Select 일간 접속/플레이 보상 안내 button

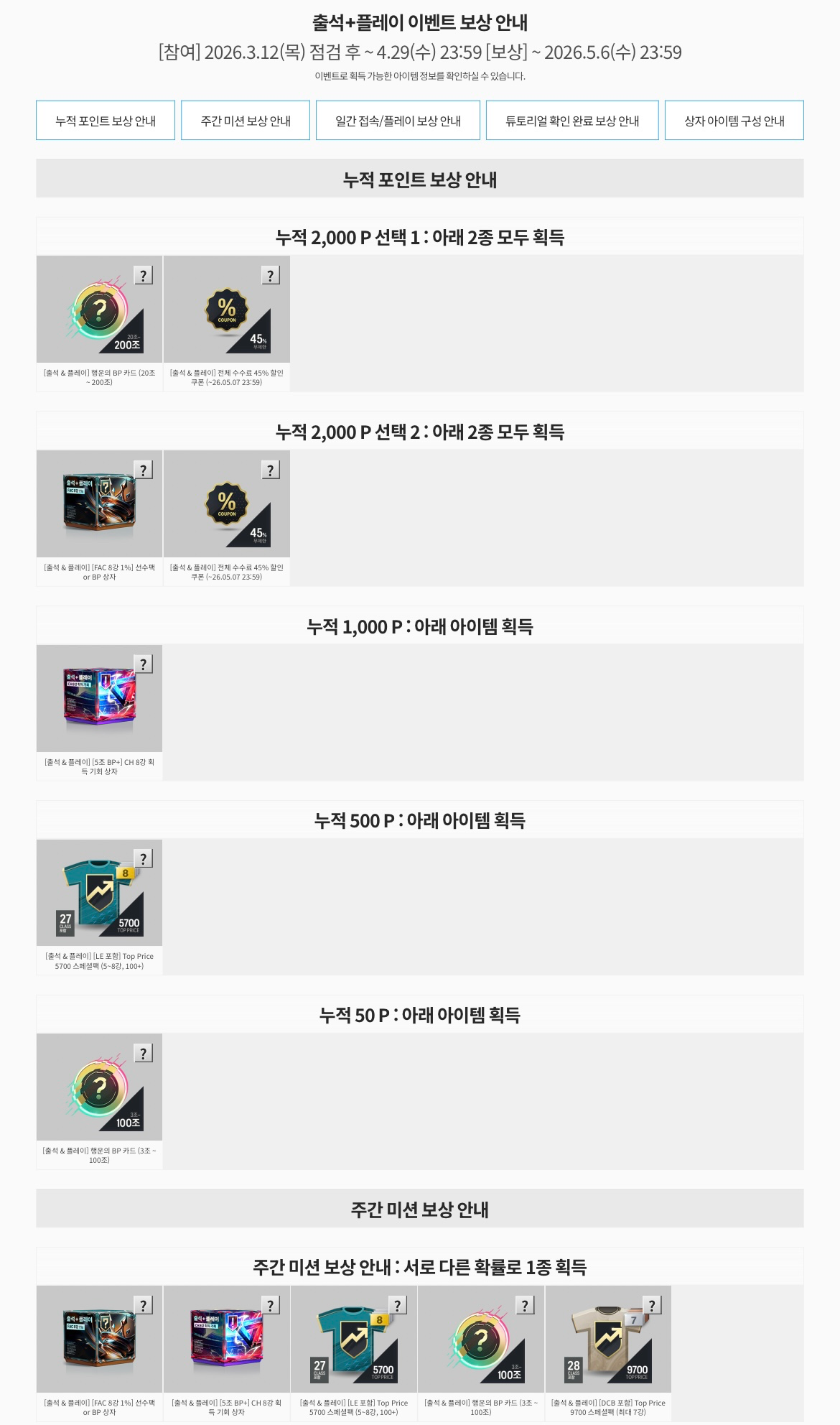(x=398, y=121)
